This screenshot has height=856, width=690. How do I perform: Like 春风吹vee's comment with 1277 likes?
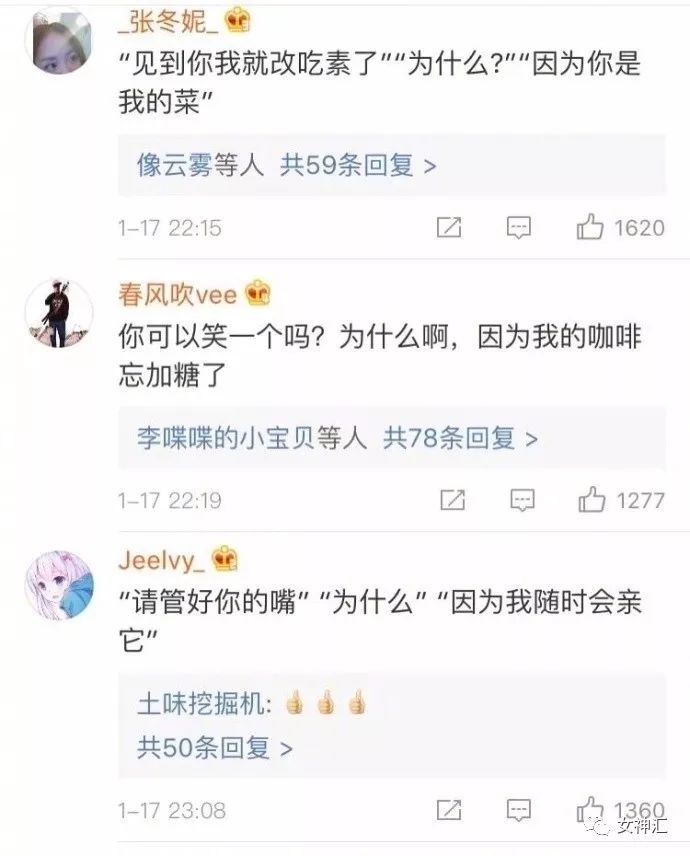click(592, 499)
